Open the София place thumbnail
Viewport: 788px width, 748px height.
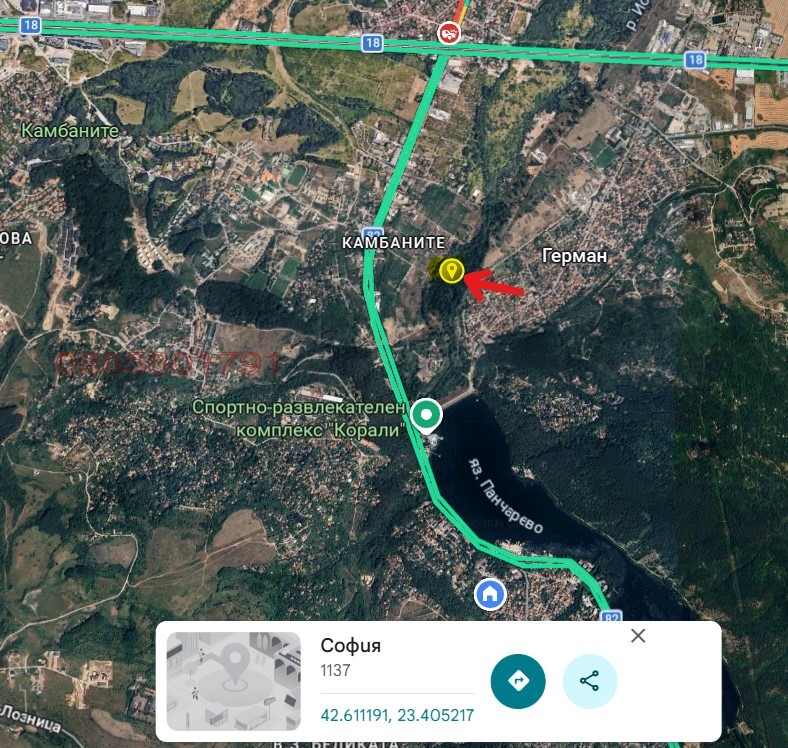coord(233,681)
